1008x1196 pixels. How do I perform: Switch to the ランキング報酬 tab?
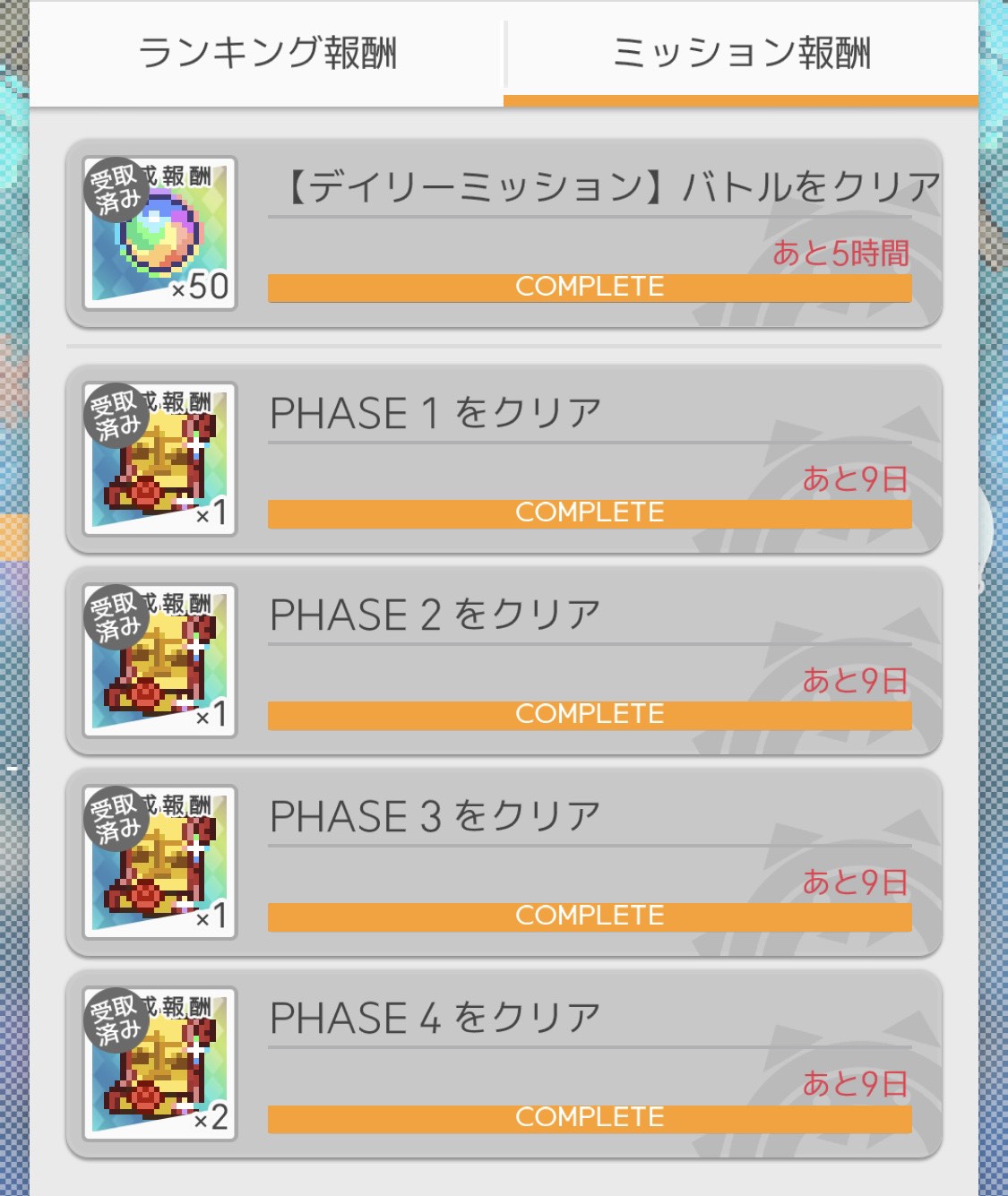click(267, 54)
